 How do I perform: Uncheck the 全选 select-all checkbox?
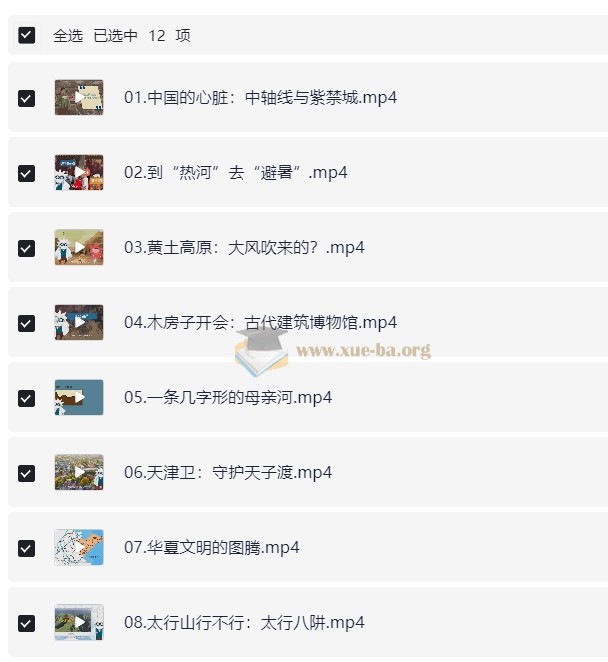coord(27,35)
